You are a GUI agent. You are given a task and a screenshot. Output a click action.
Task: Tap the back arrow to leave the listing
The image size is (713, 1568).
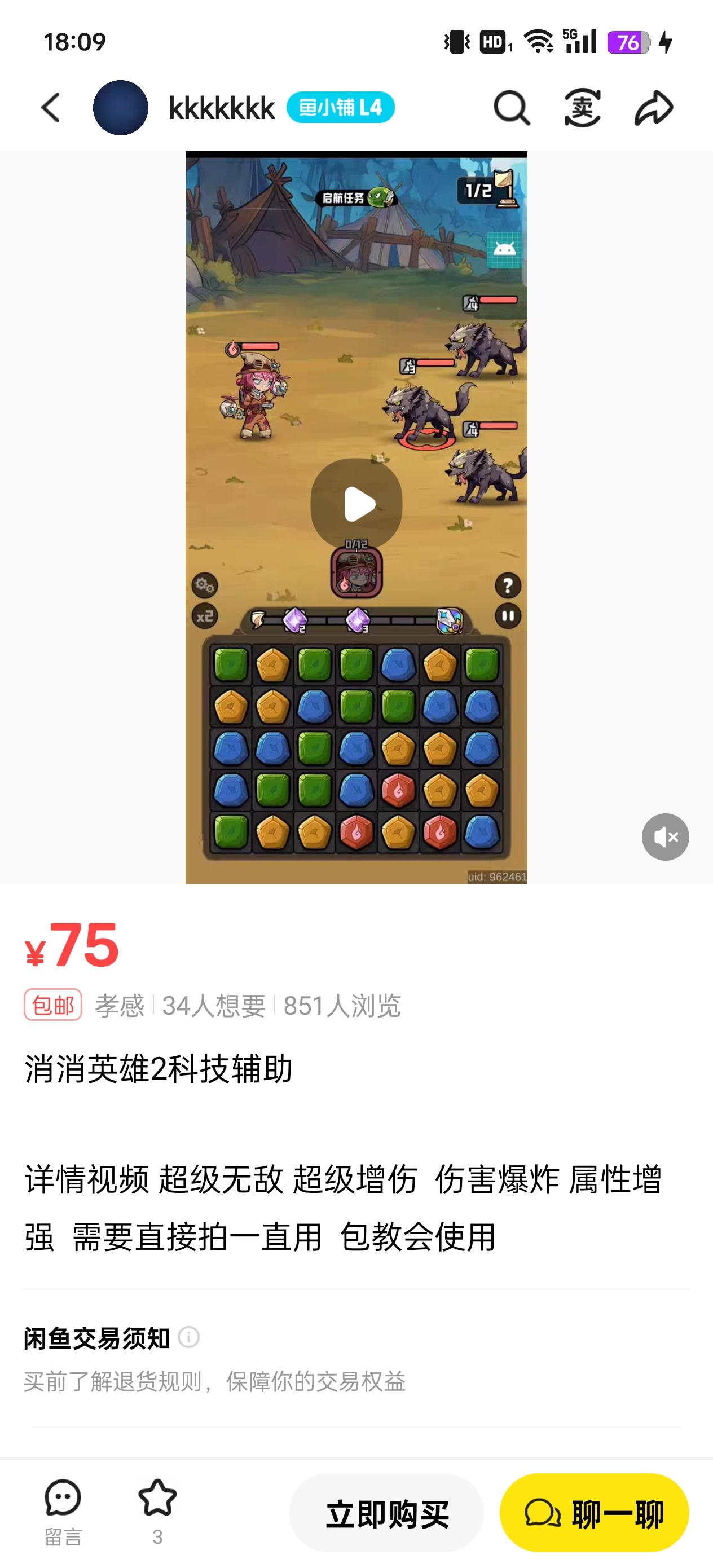click(51, 108)
